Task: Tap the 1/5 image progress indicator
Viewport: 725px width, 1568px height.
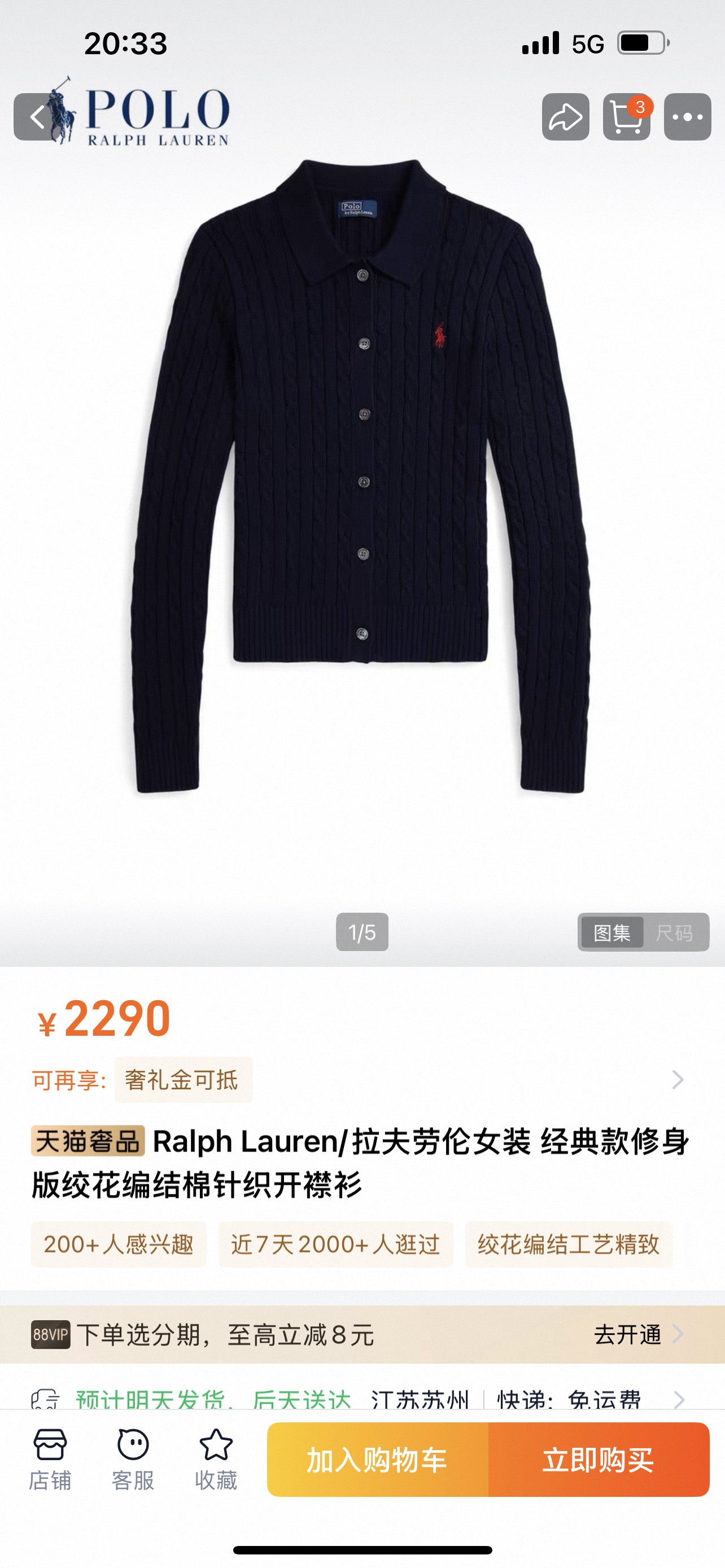Action: pos(362,934)
